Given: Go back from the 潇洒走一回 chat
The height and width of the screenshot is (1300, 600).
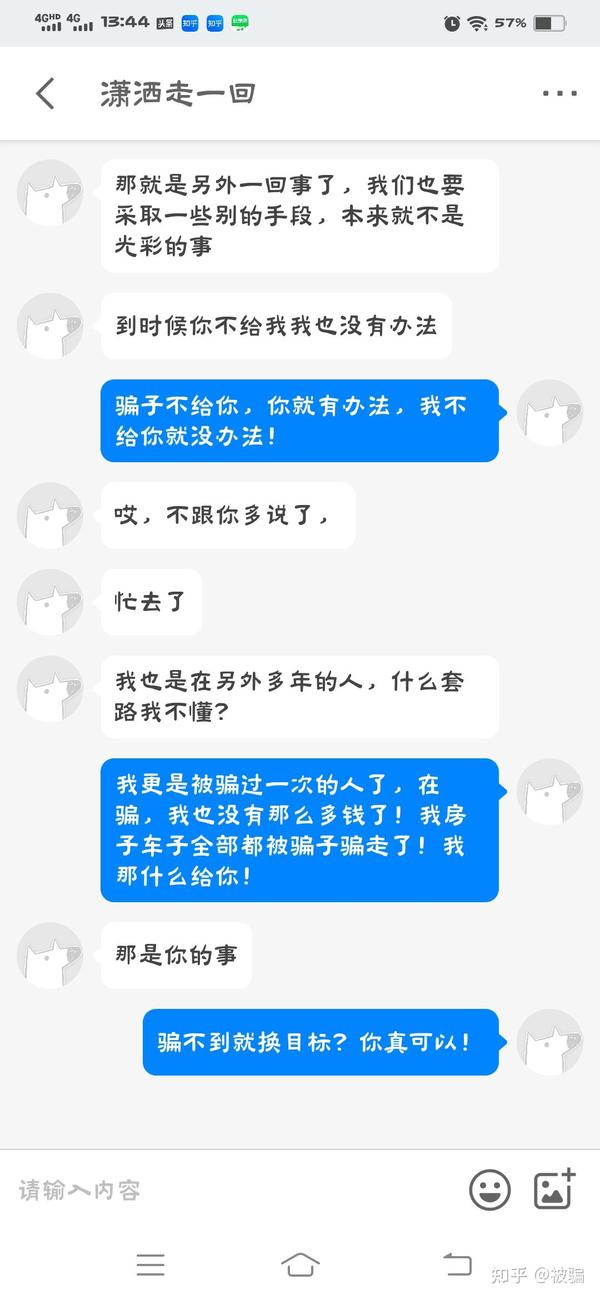Looking at the screenshot, I should click(46, 94).
